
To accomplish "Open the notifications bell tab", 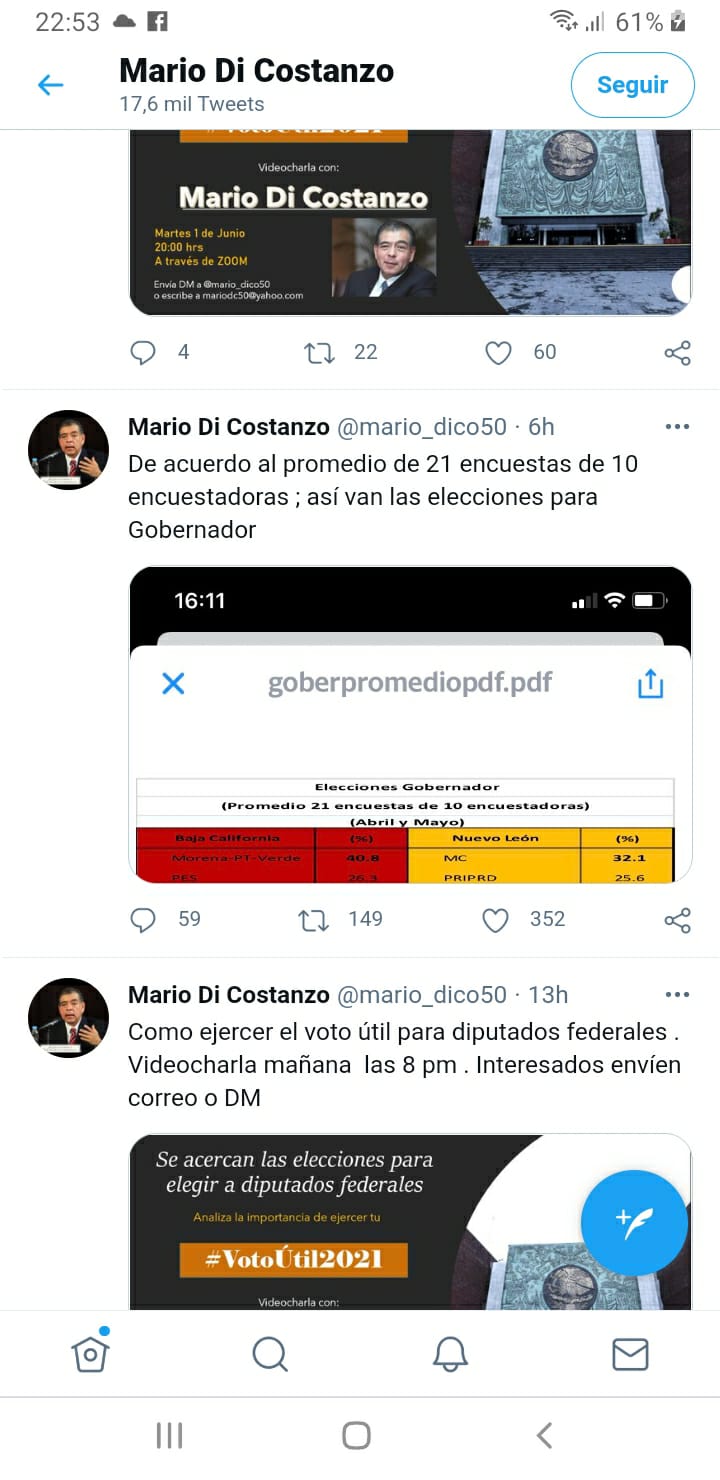I will [450, 1354].
